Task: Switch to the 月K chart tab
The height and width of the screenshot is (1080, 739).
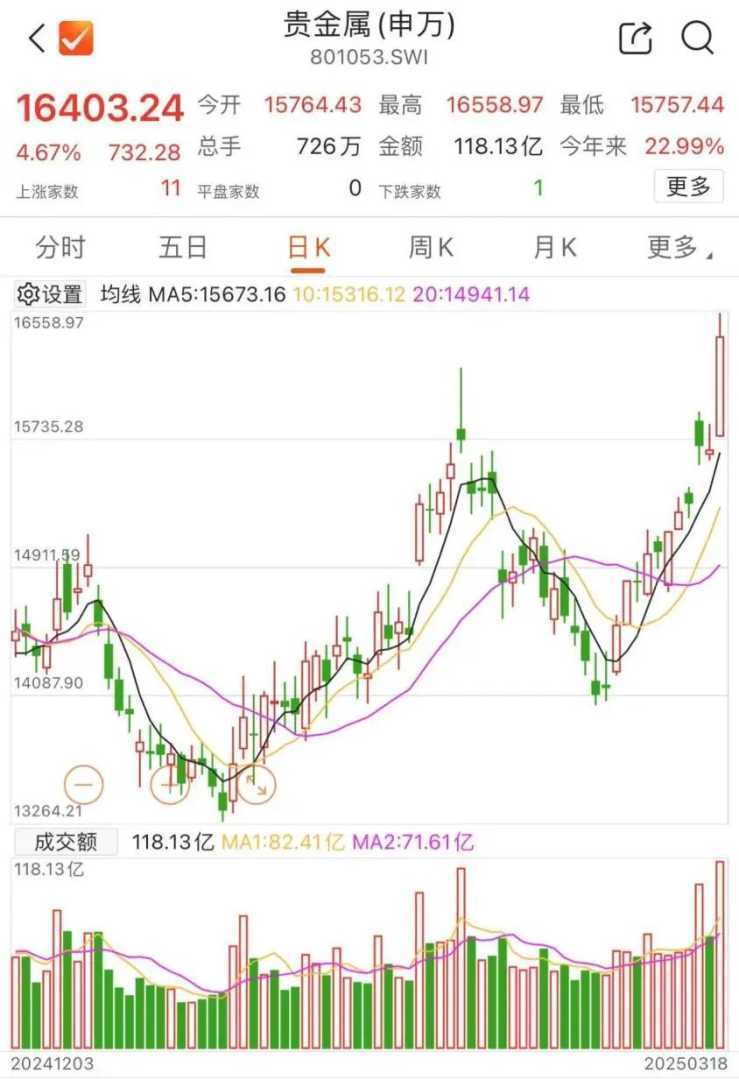Action: pyautogui.click(x=555, y=247)
